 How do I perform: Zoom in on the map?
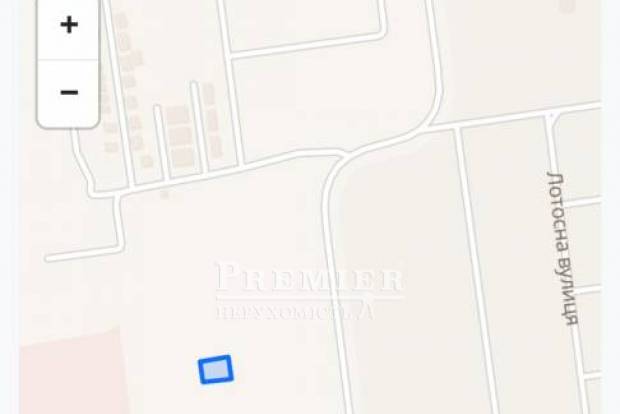[68, 25]
